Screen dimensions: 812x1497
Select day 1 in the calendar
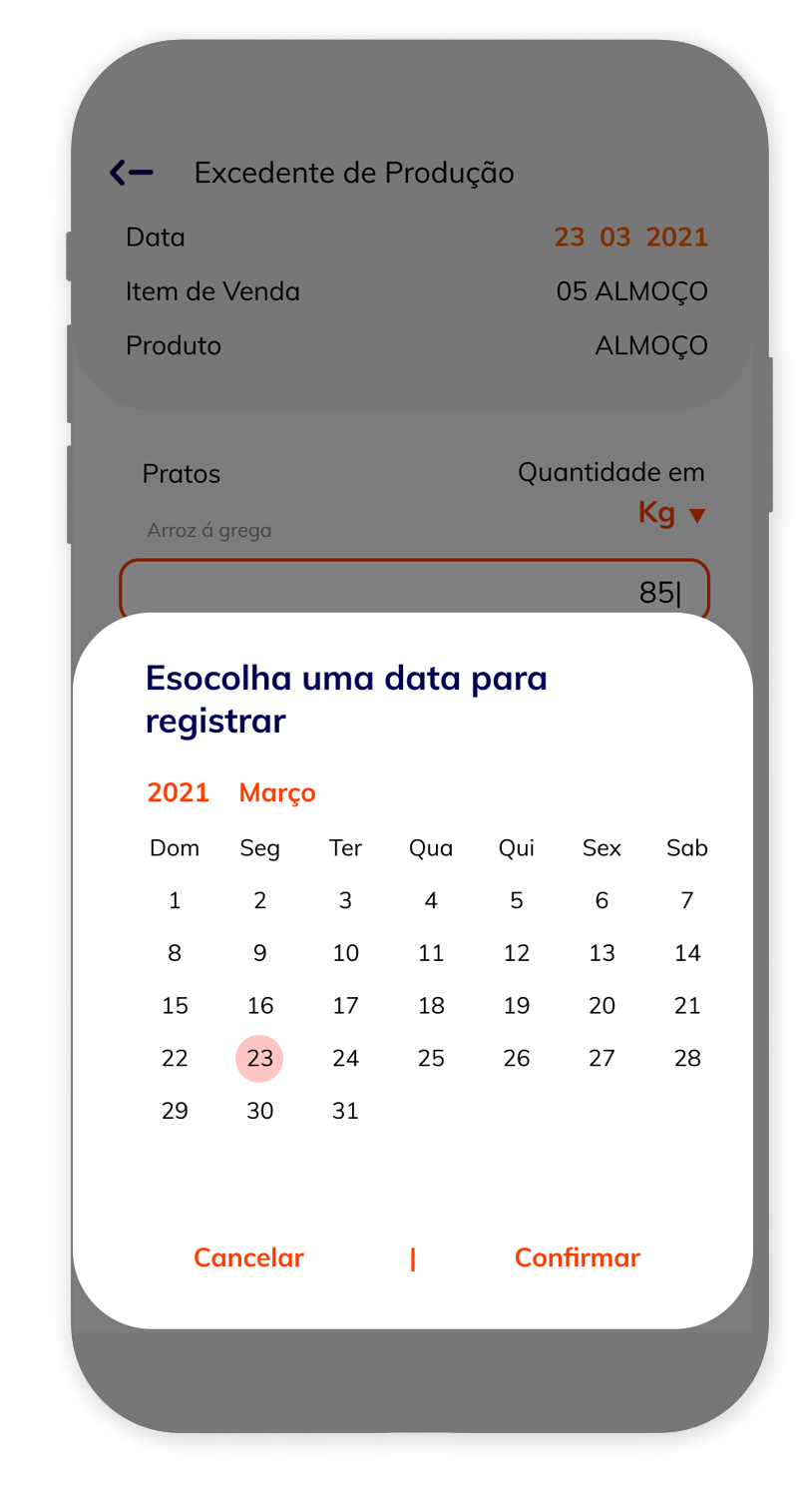point(175,900)
